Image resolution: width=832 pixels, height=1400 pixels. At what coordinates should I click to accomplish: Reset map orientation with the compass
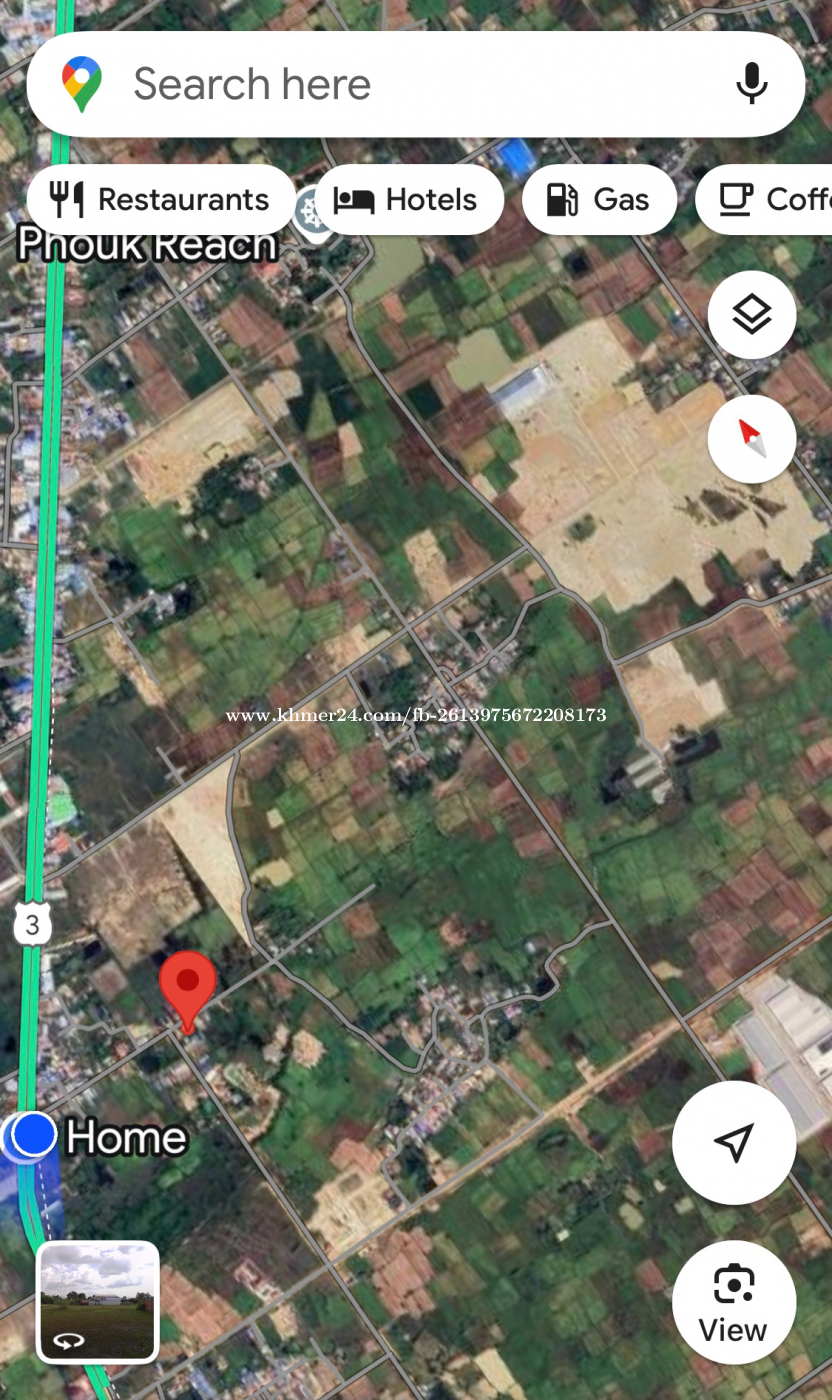tap(752, 439)
